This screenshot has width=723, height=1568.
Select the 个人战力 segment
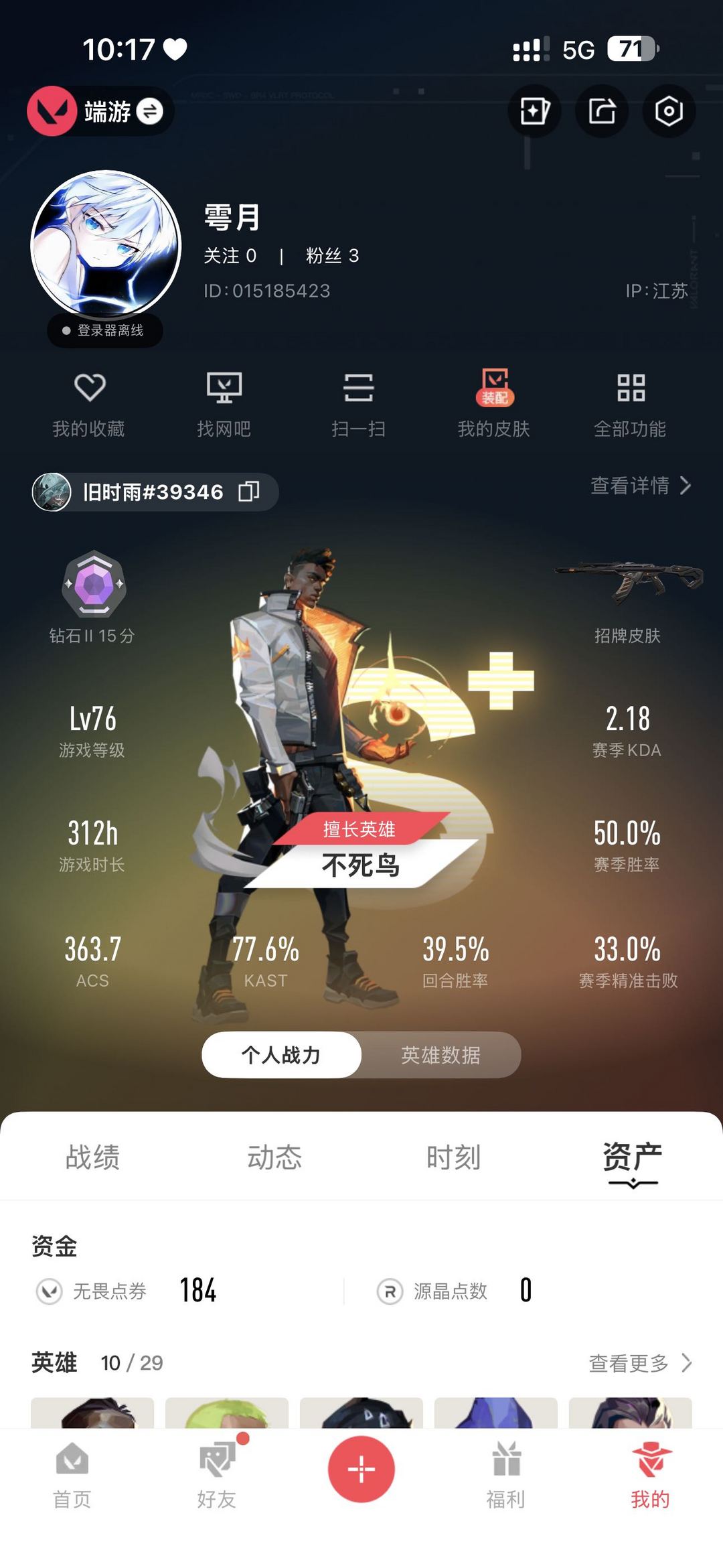[281, 1054]
